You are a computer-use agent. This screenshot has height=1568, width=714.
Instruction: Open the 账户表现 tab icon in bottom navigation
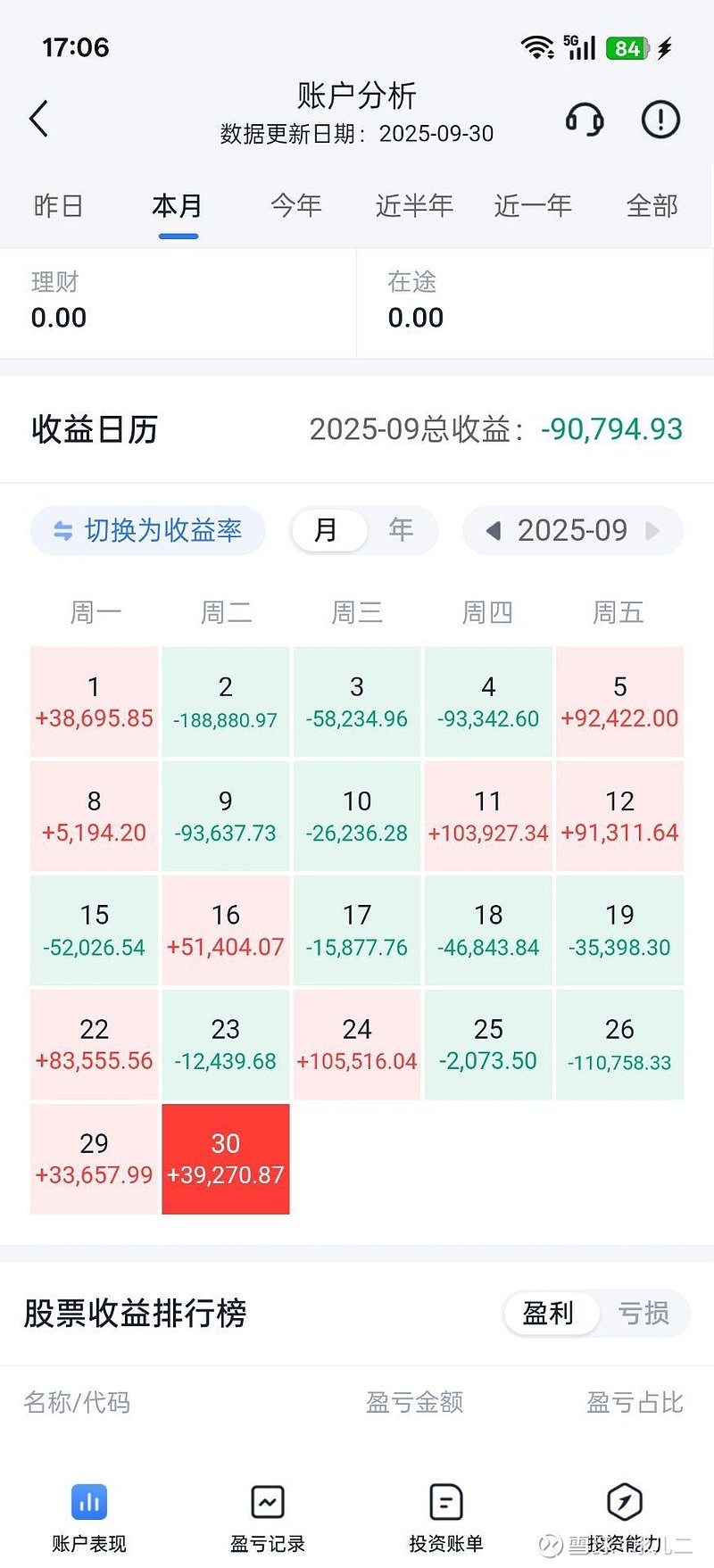[x=88, y=1503]
